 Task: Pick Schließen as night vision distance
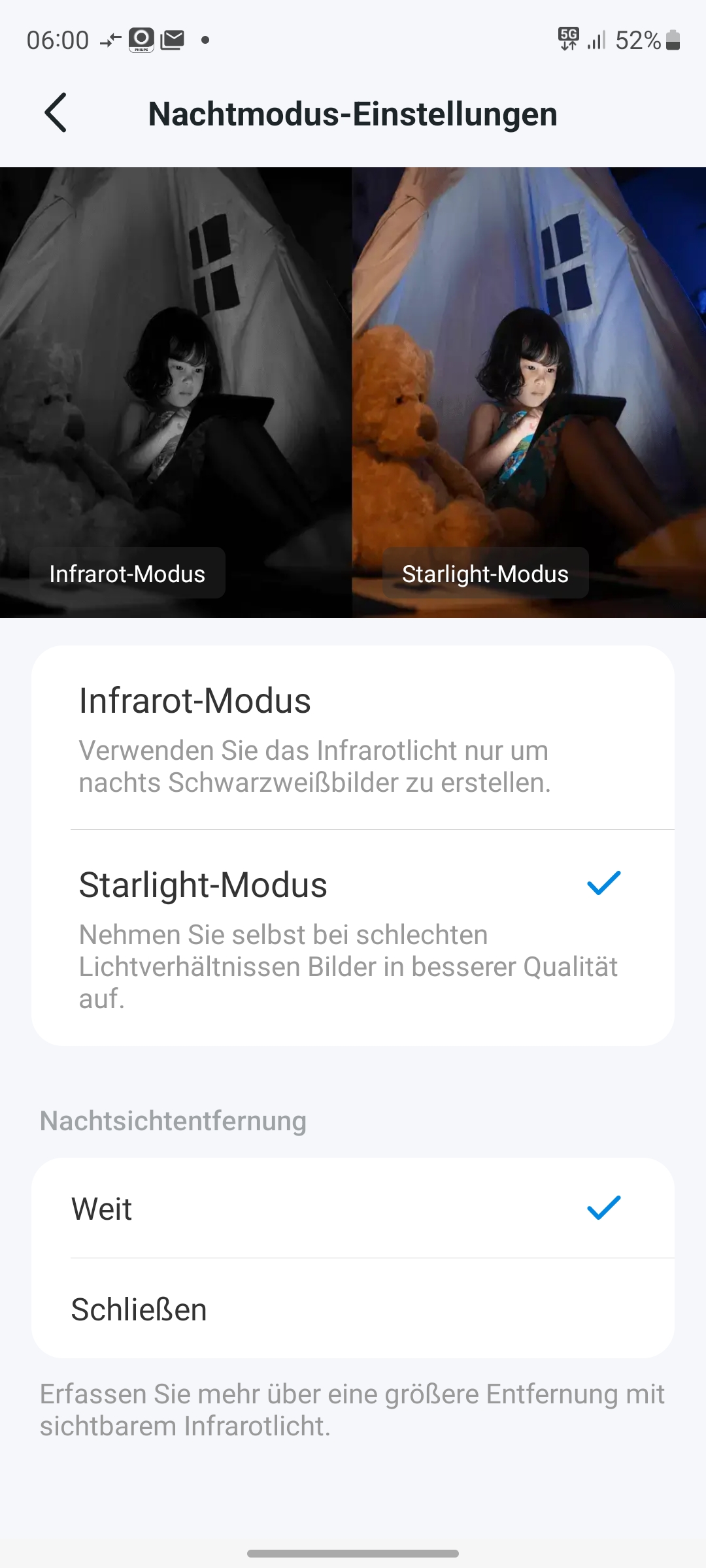coord(353,1310)
